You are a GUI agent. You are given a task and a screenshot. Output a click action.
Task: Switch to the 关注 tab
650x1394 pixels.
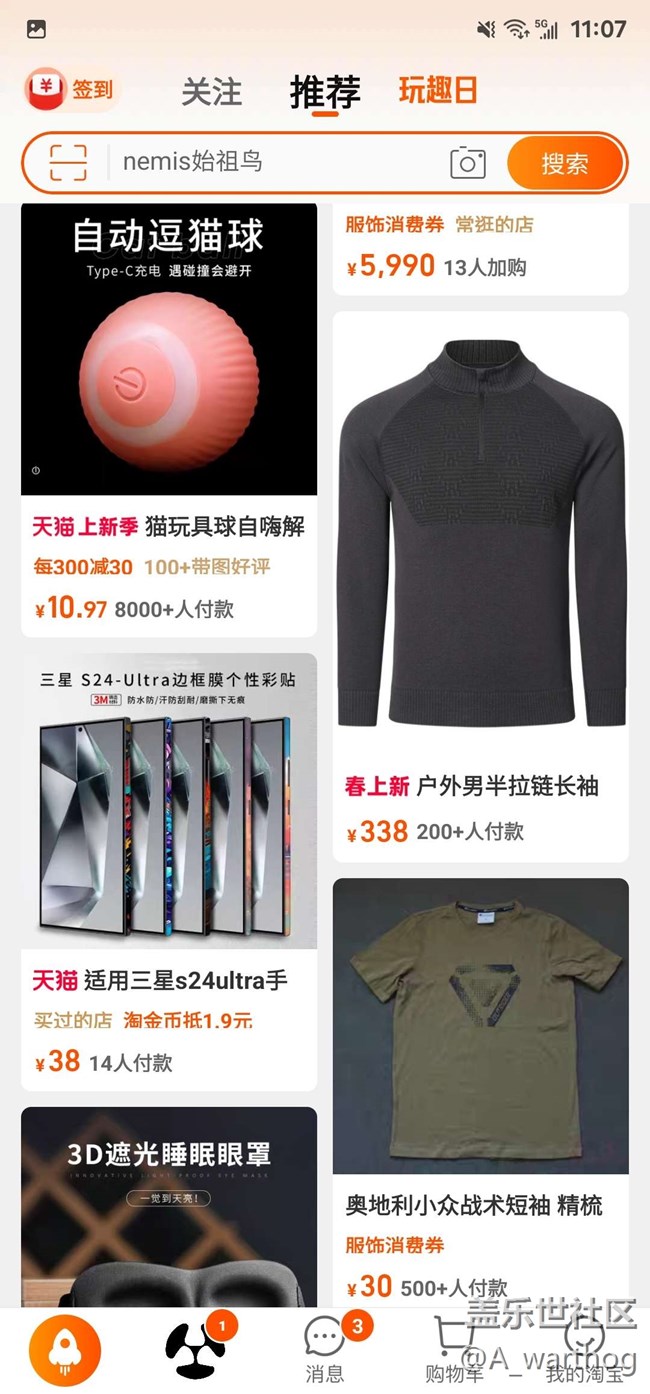[211, 92]
